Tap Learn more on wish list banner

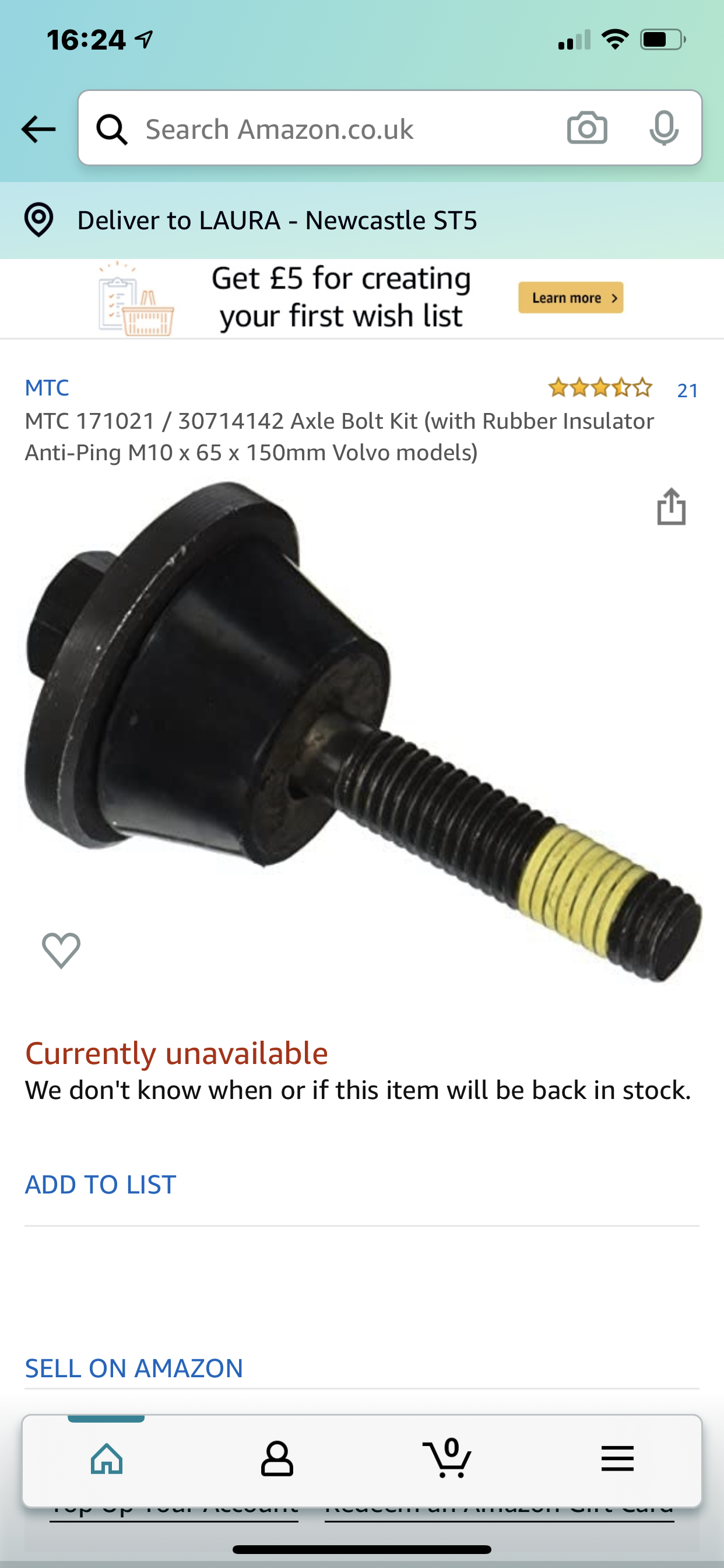(571, 297)
